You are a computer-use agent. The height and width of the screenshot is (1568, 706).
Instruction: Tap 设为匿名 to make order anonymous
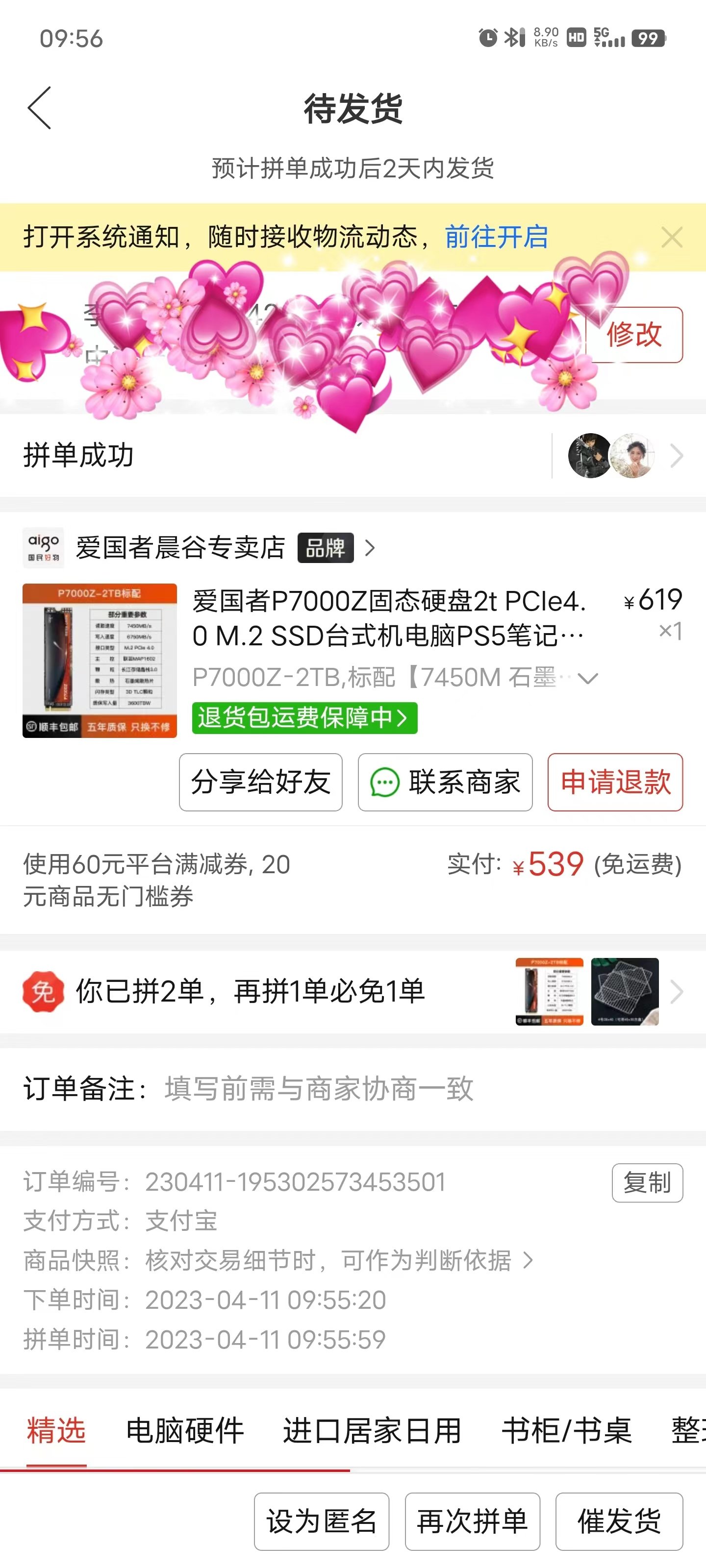click(x=321, y=1521)
